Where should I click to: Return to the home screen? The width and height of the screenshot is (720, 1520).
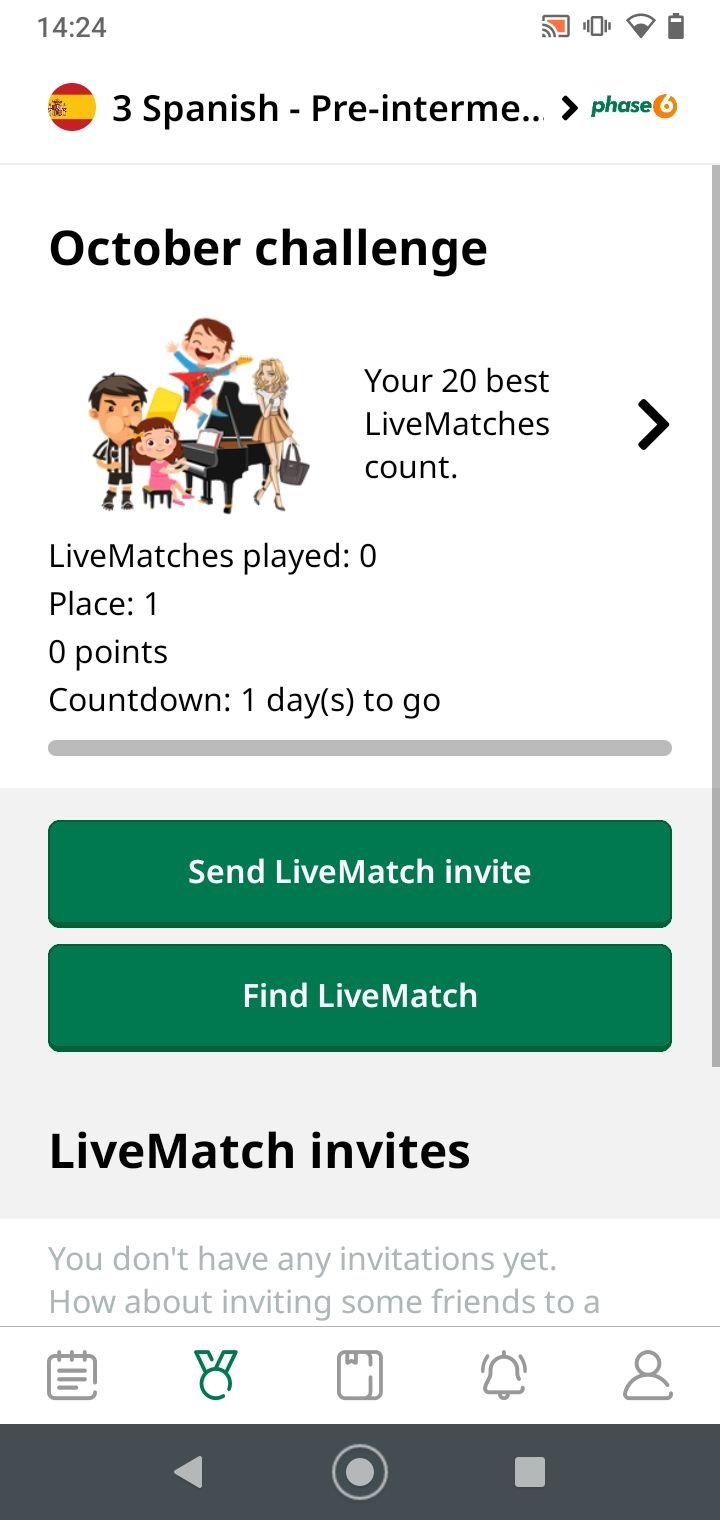coord(360,1472)
